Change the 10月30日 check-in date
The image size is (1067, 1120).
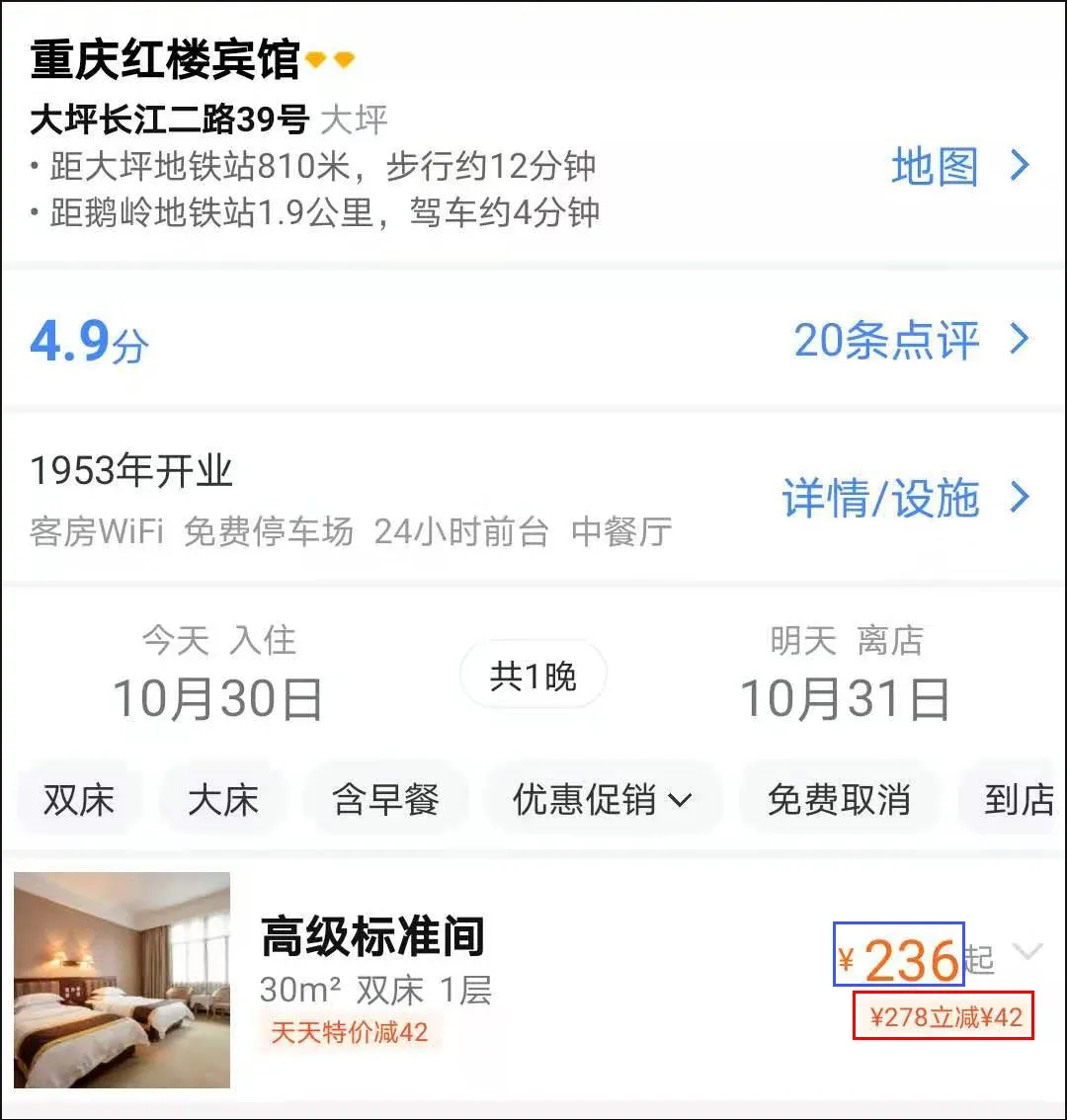(217, 697)
